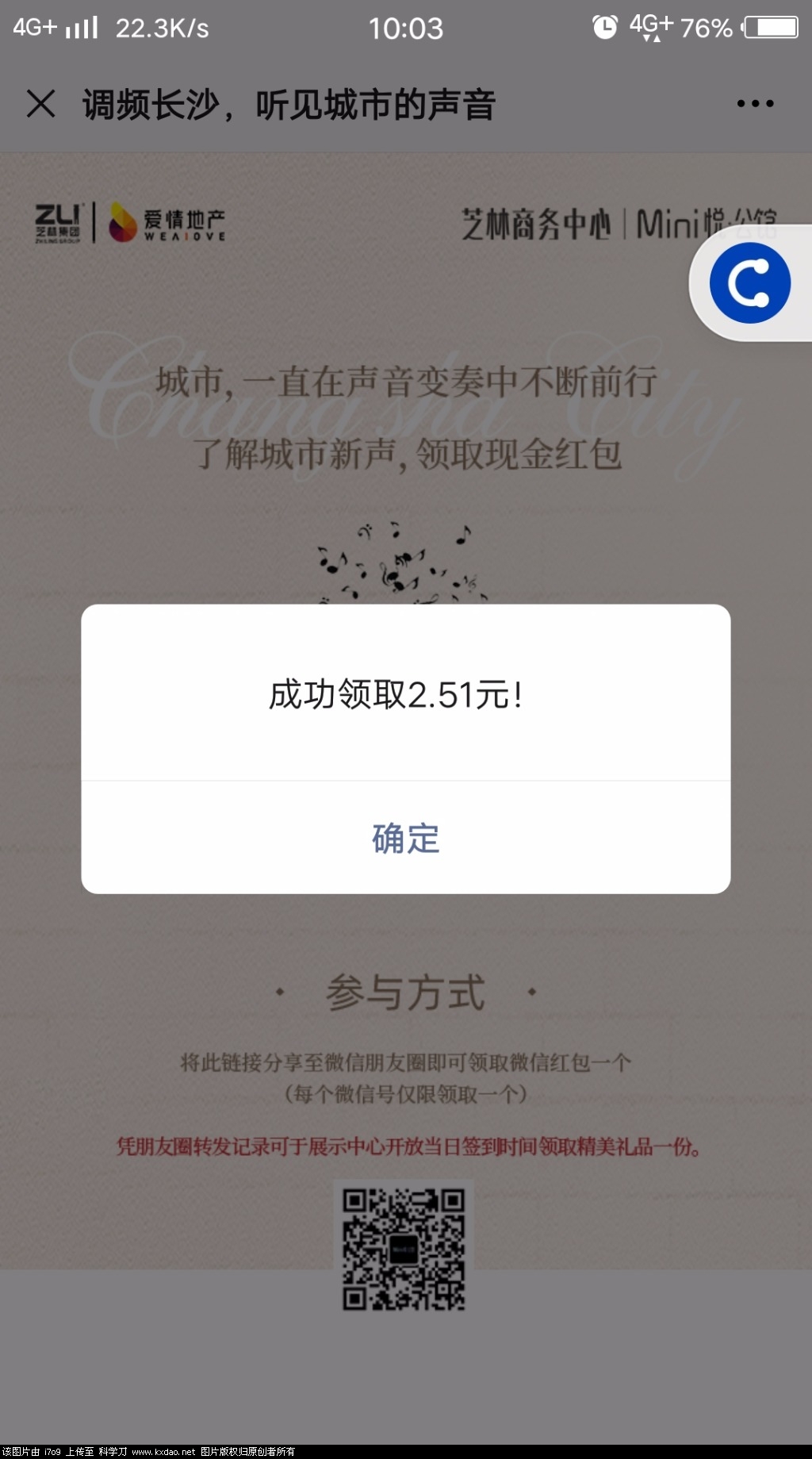Close the webpage with the X icon
812x1459 pixels.
pos(41,104)
